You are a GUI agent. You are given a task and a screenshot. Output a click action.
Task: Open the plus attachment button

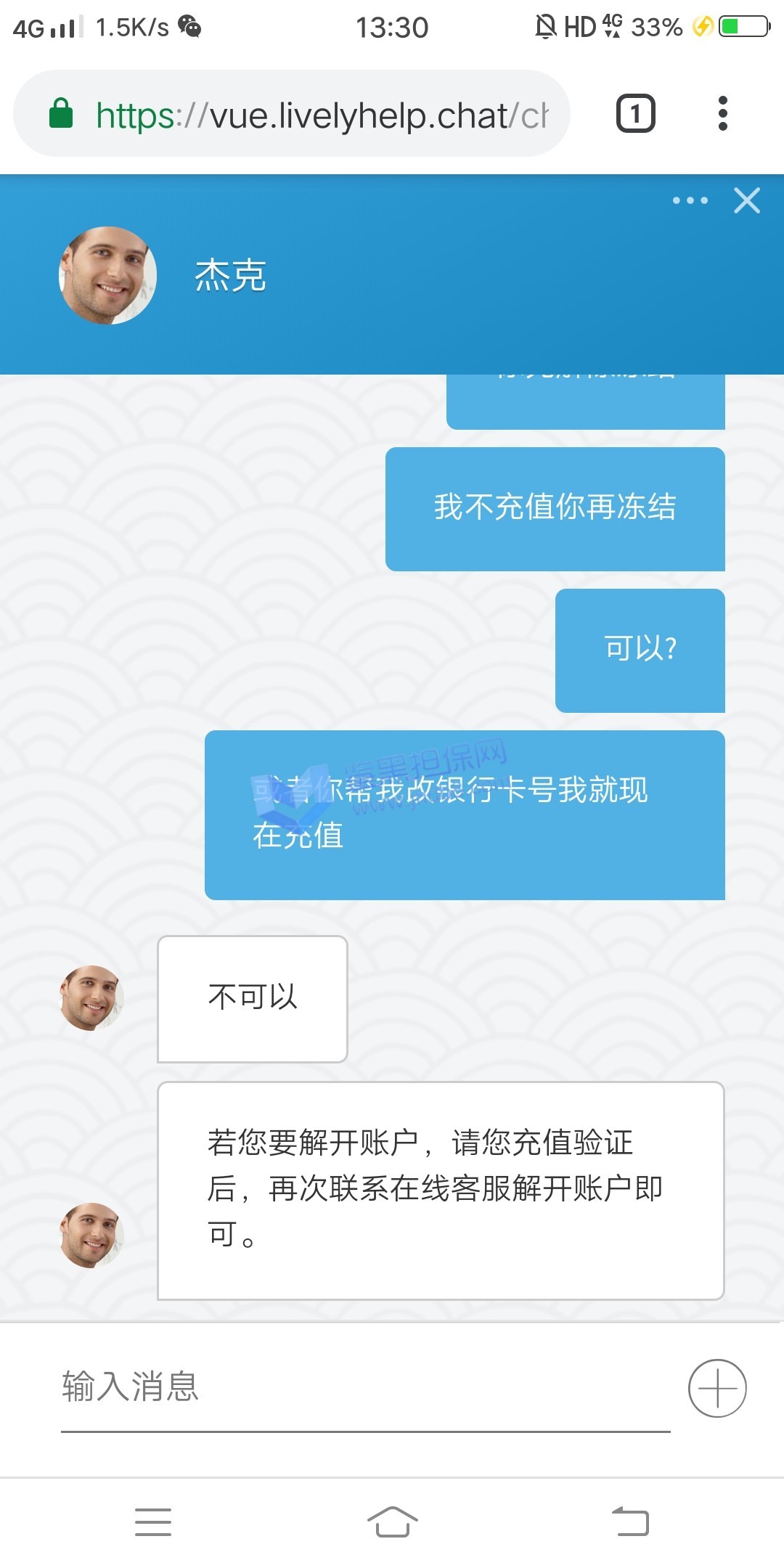click(717, 1388)
